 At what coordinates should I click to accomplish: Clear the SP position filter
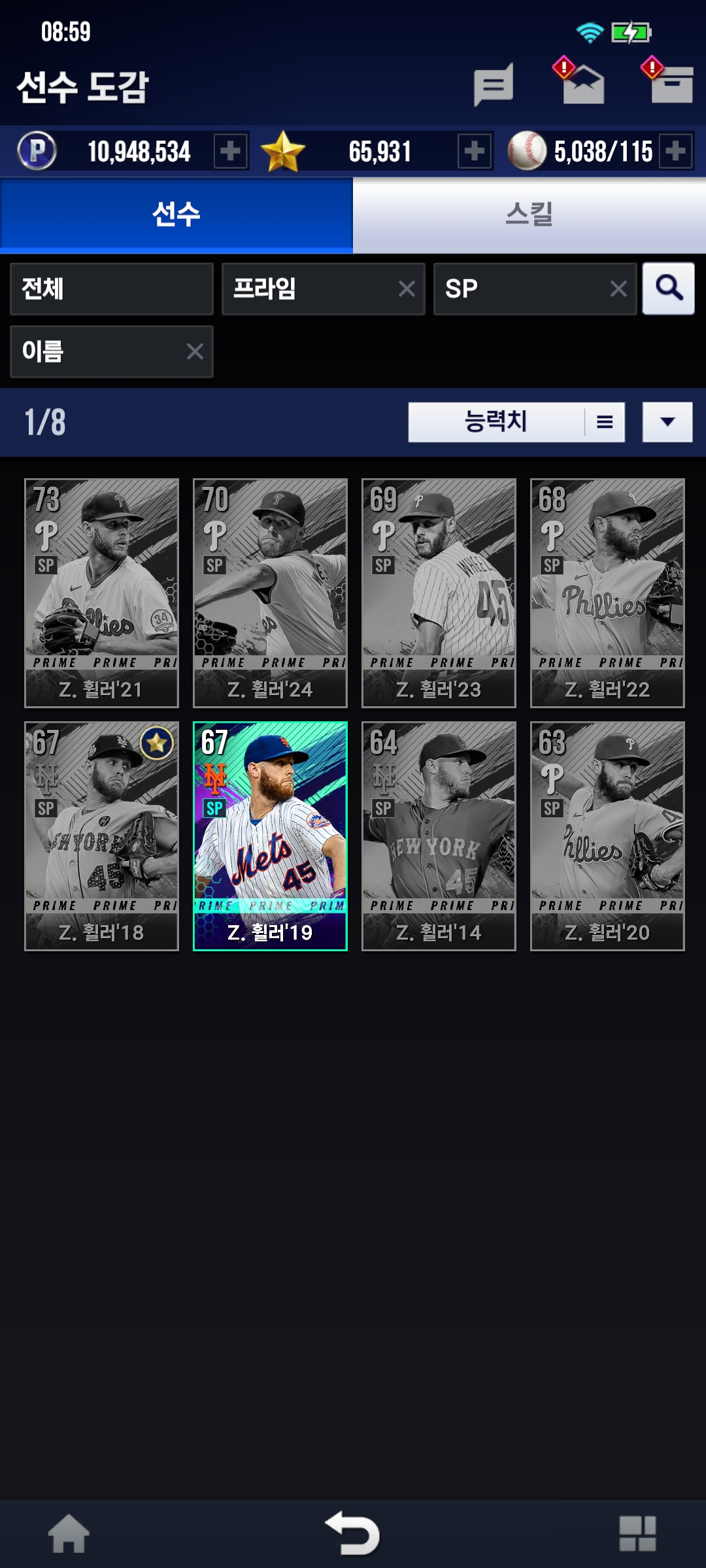coord(618,289)
